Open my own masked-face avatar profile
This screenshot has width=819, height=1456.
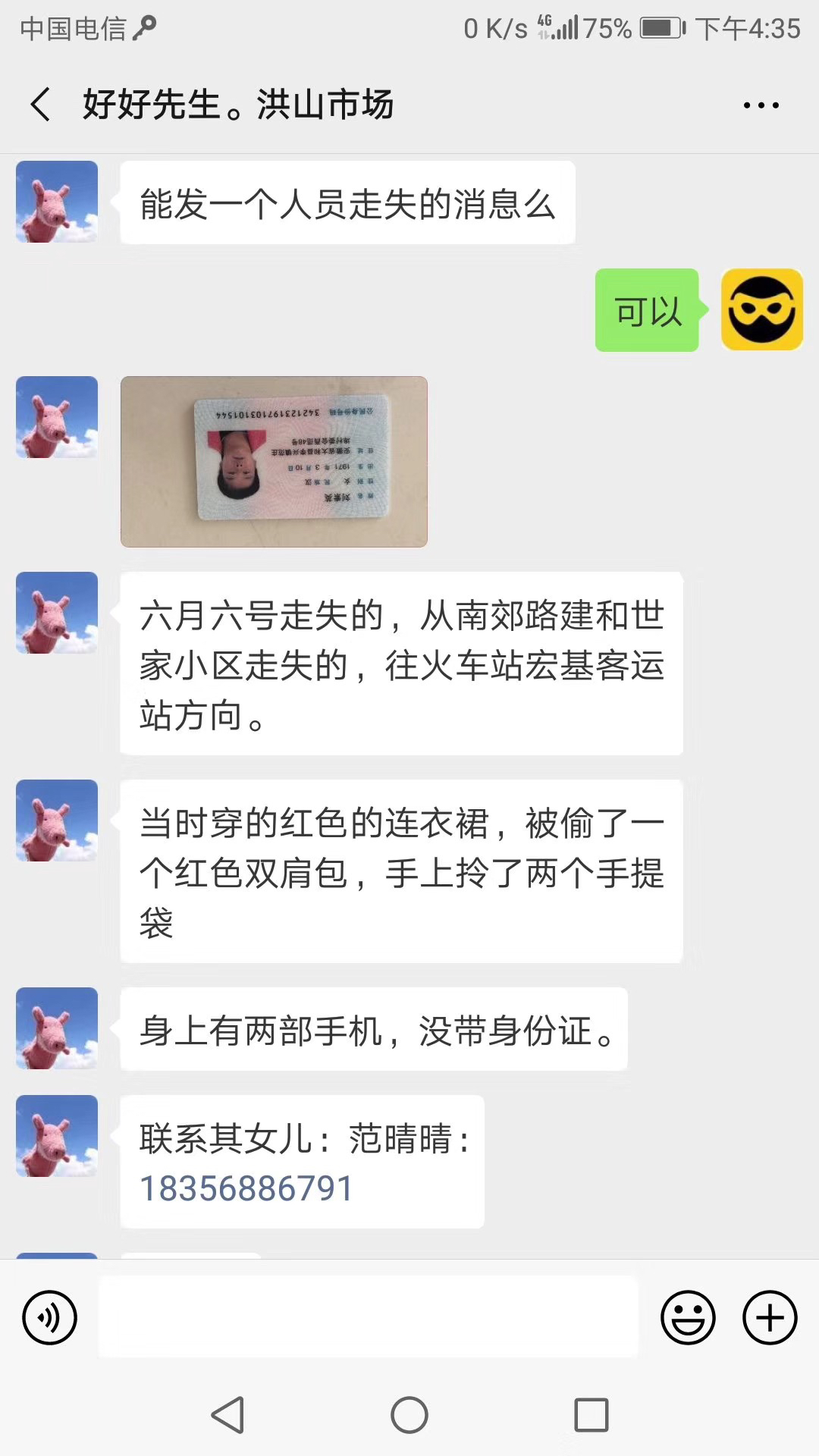(761, 309)
